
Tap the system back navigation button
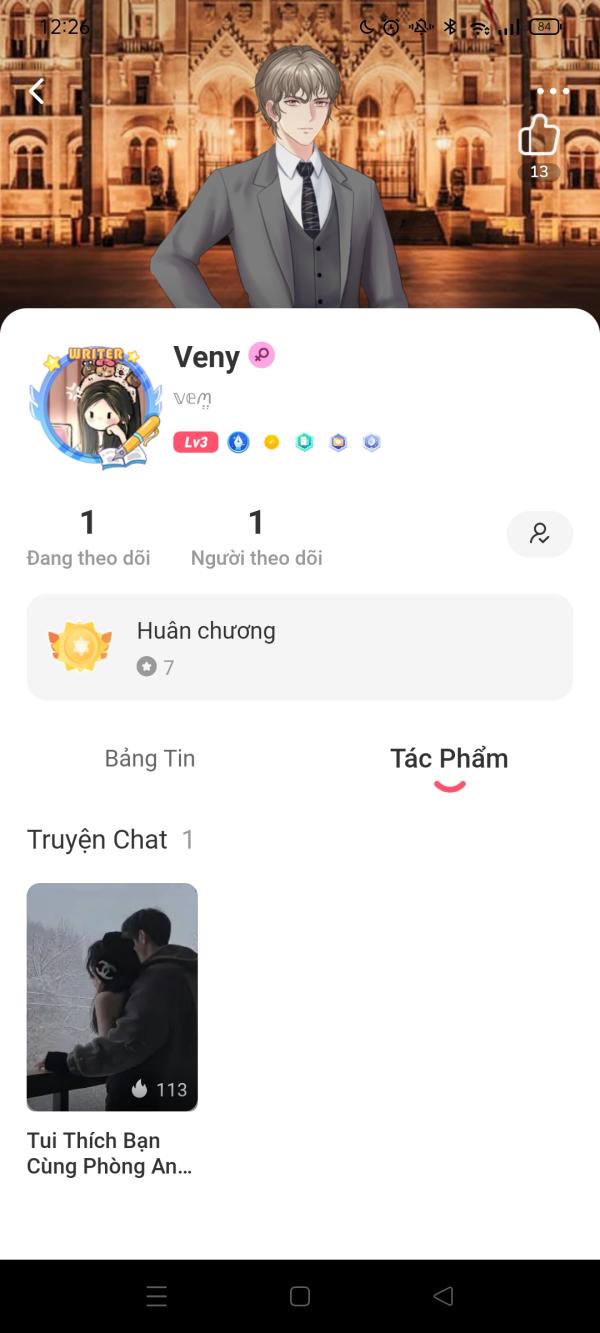443,1296
